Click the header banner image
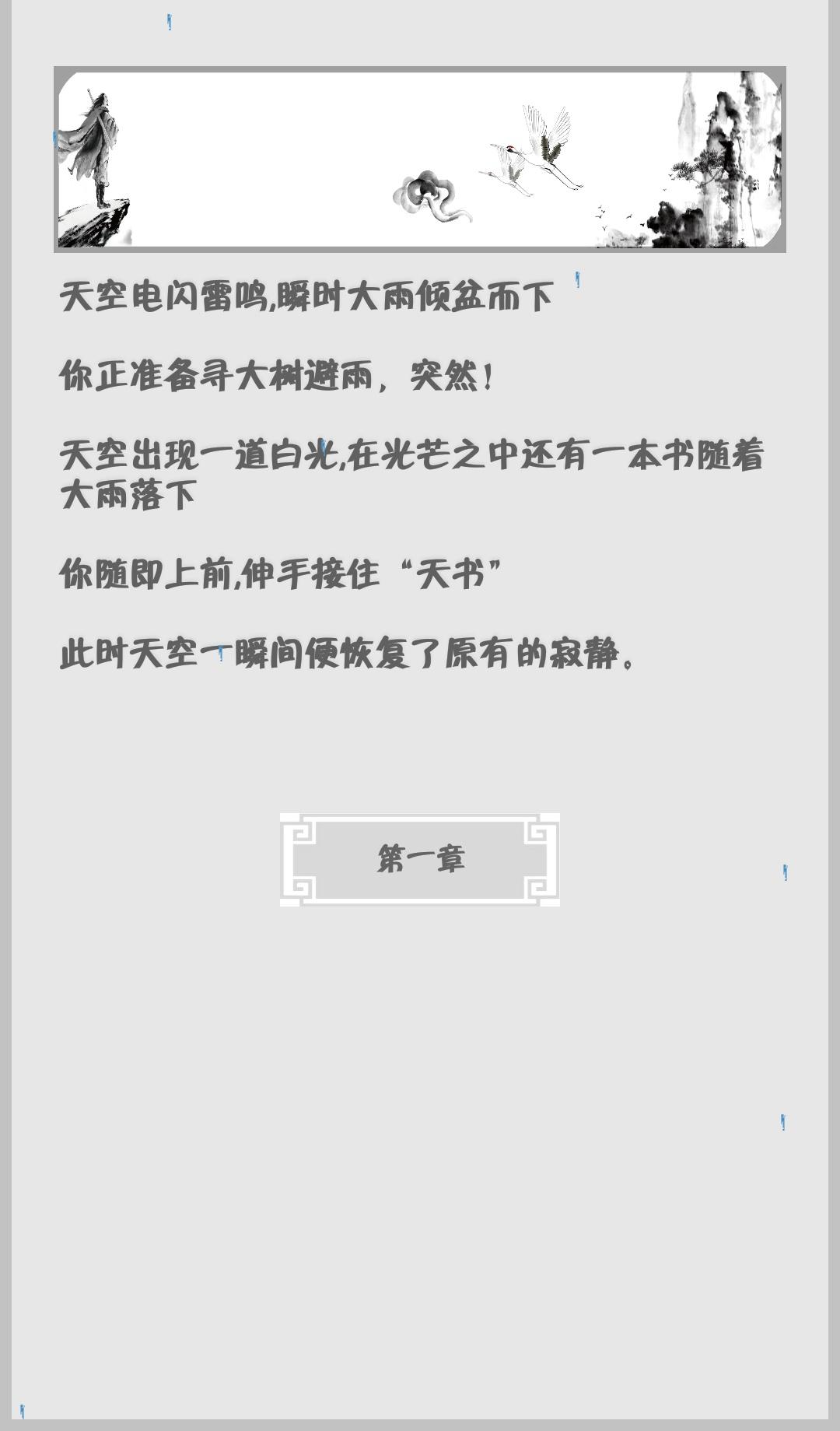This screenshot has height=1431, width=840. tap(420, 160)
